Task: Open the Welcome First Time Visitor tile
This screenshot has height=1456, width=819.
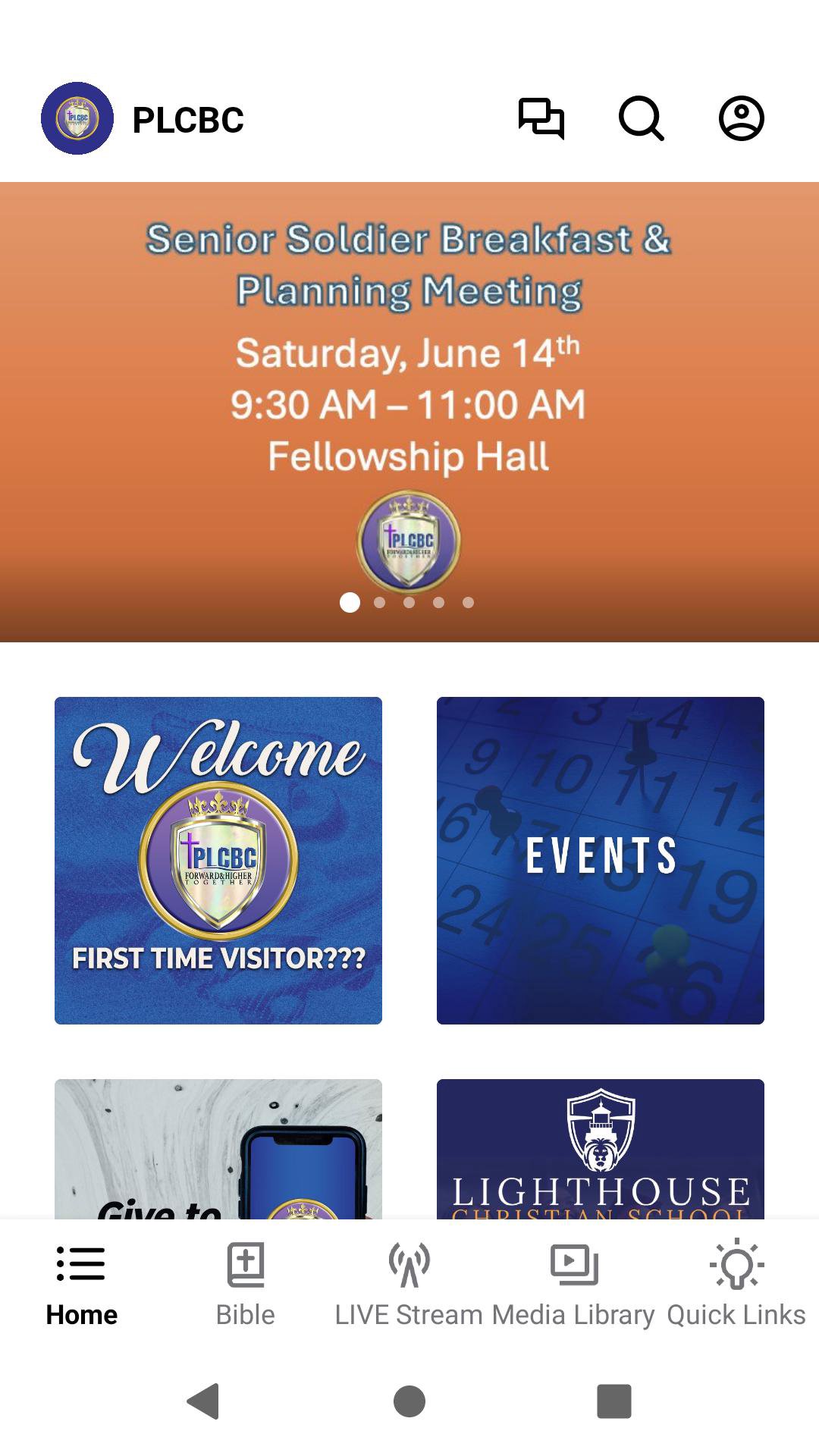Action: [218, 860]
